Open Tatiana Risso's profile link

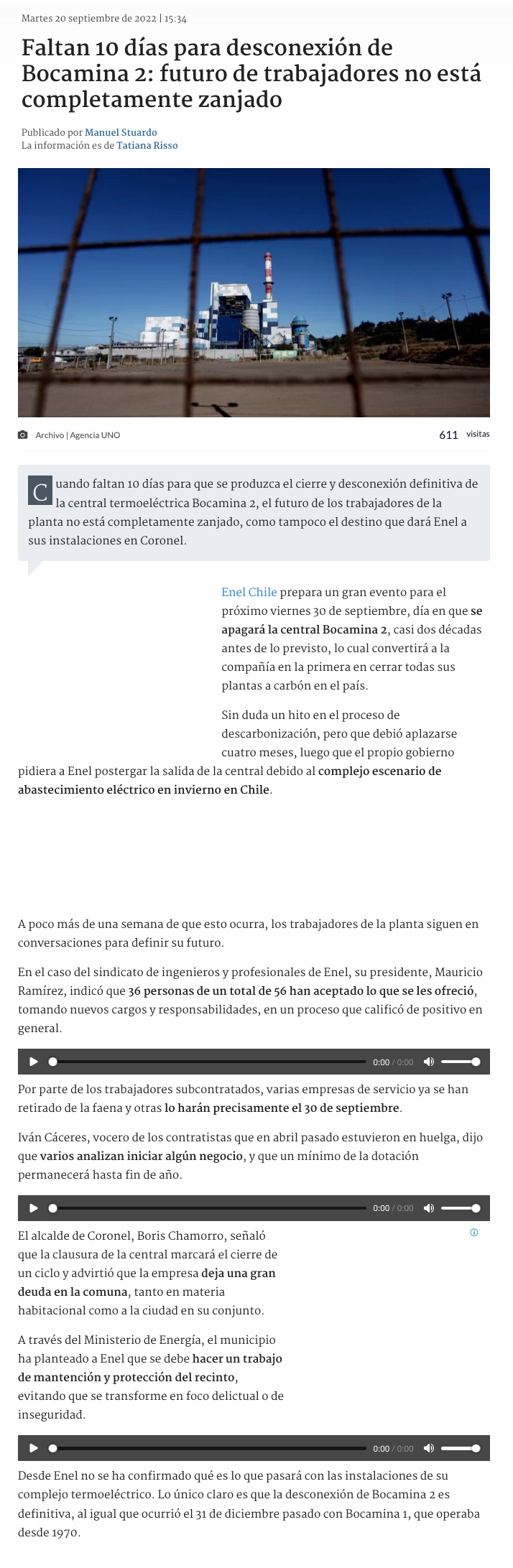point(147,145)
